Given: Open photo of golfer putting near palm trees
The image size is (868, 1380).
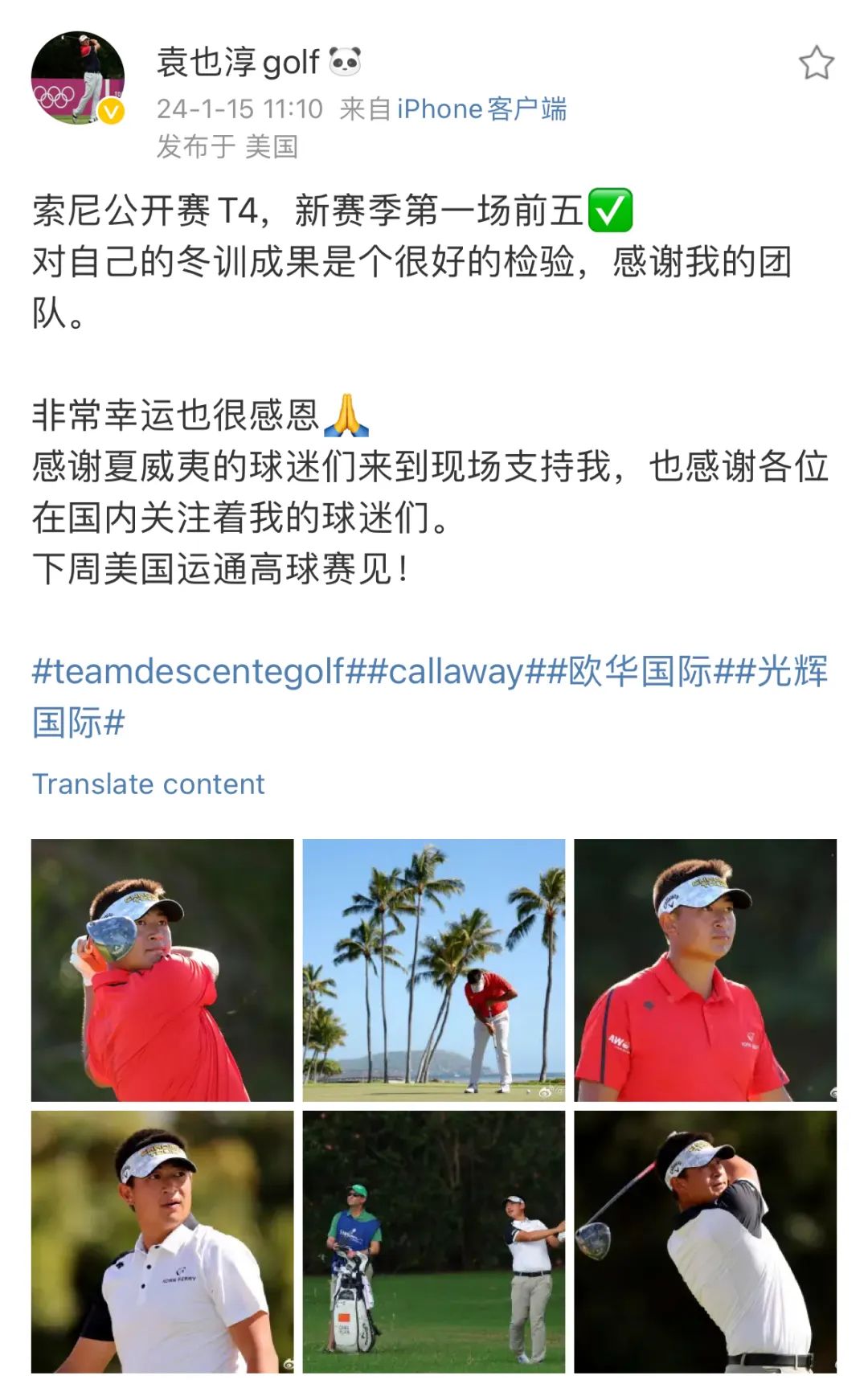Looking at the screenshot, I should (x=434, y=970).
